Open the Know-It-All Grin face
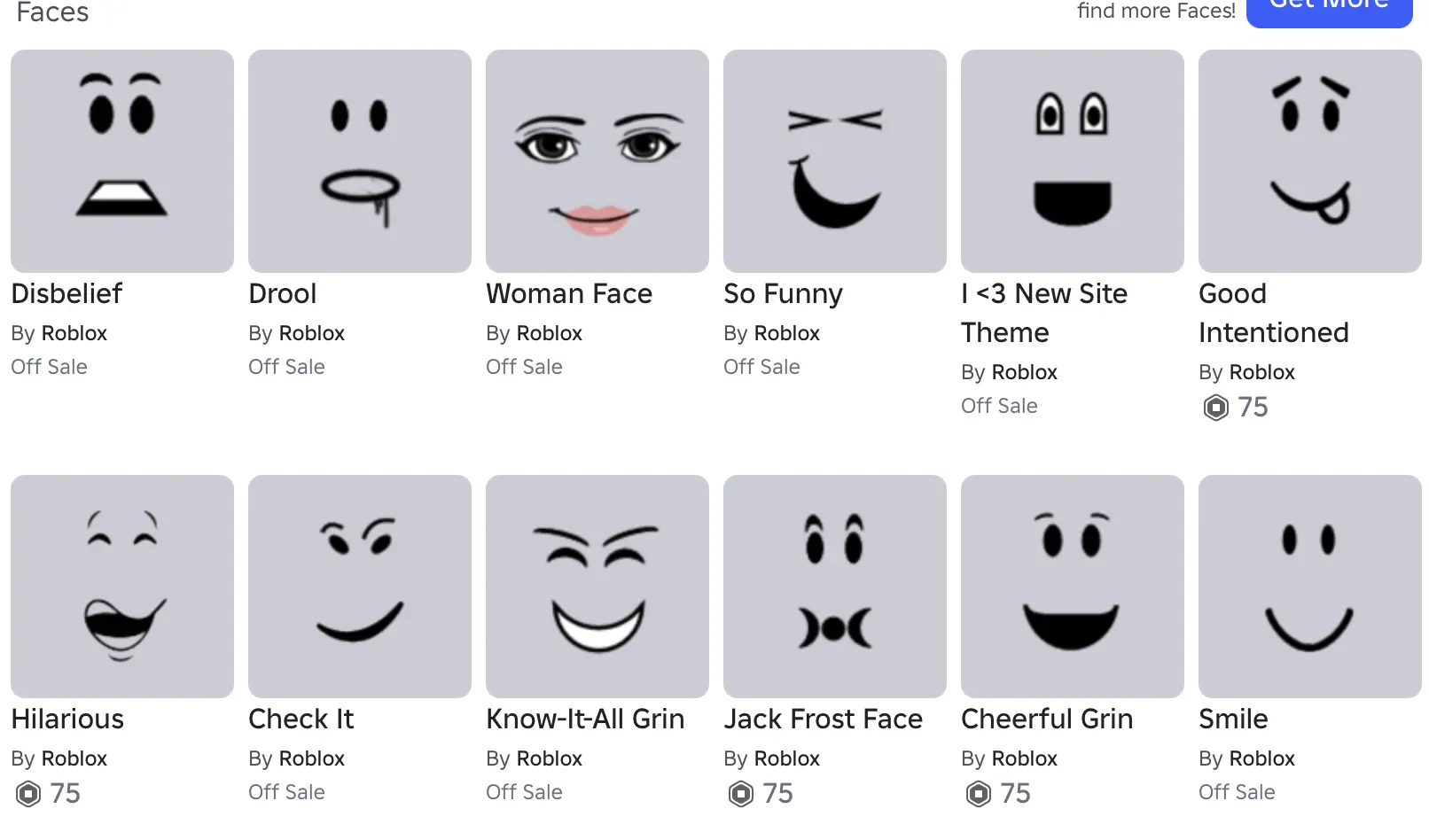 point(597,587)
